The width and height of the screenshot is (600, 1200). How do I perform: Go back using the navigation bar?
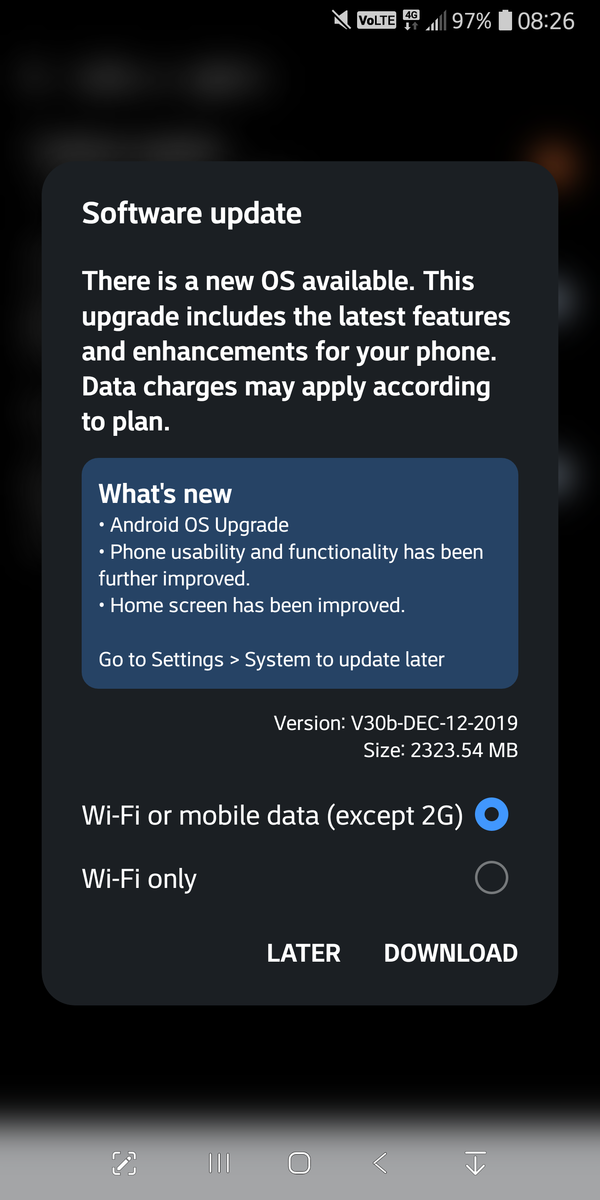[x=380, y=1163]
